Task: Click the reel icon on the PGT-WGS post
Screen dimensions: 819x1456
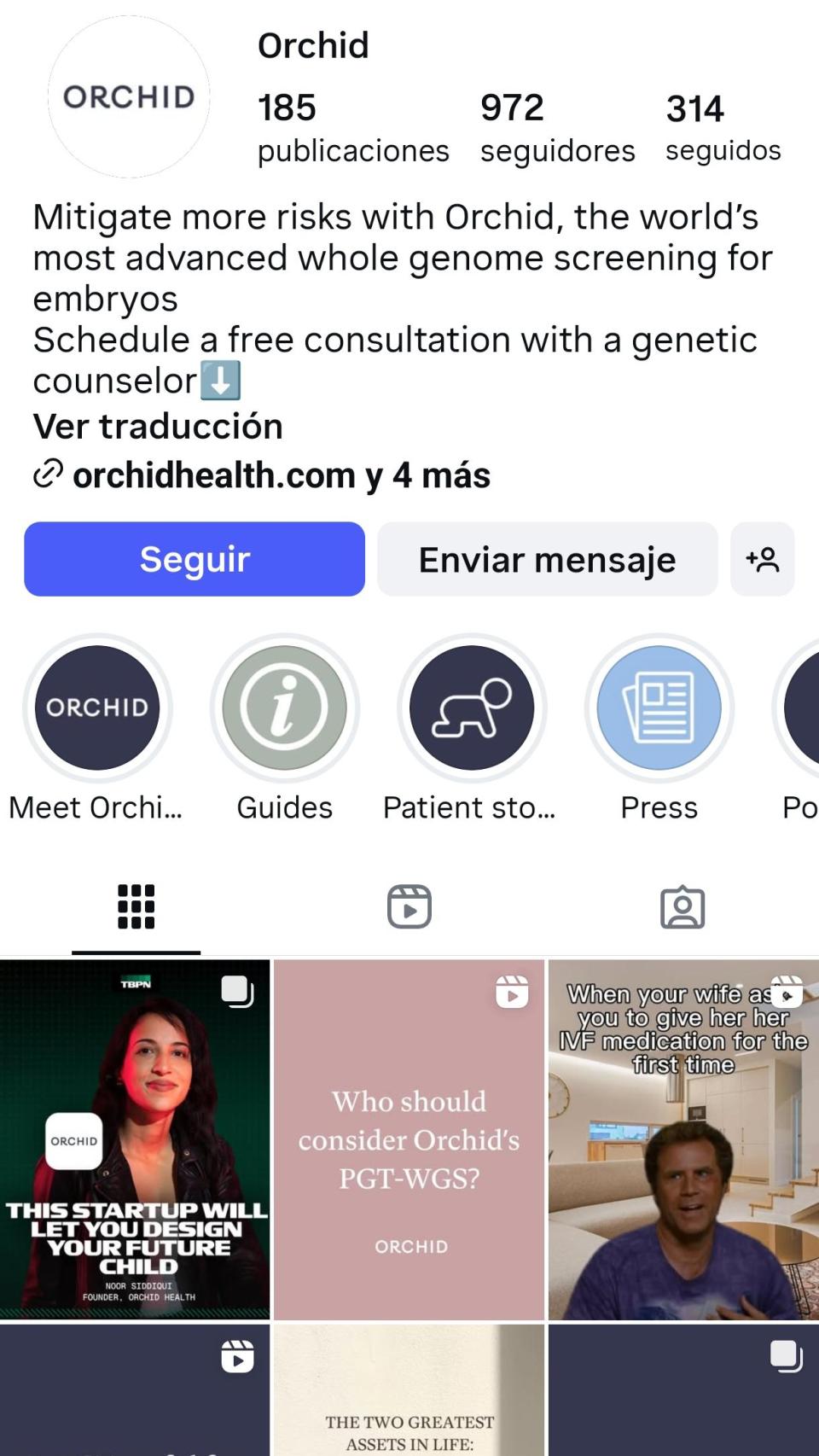Action: point(512,994)
